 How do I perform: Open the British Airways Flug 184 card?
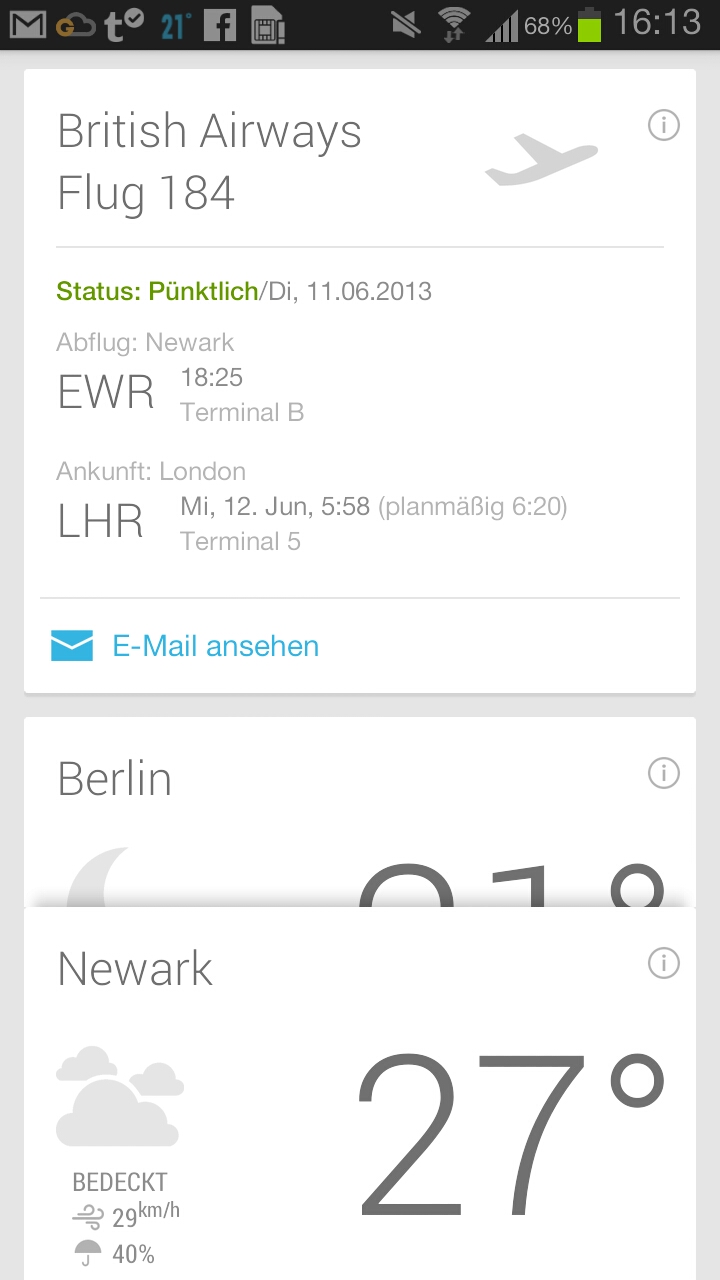(210, 161)
